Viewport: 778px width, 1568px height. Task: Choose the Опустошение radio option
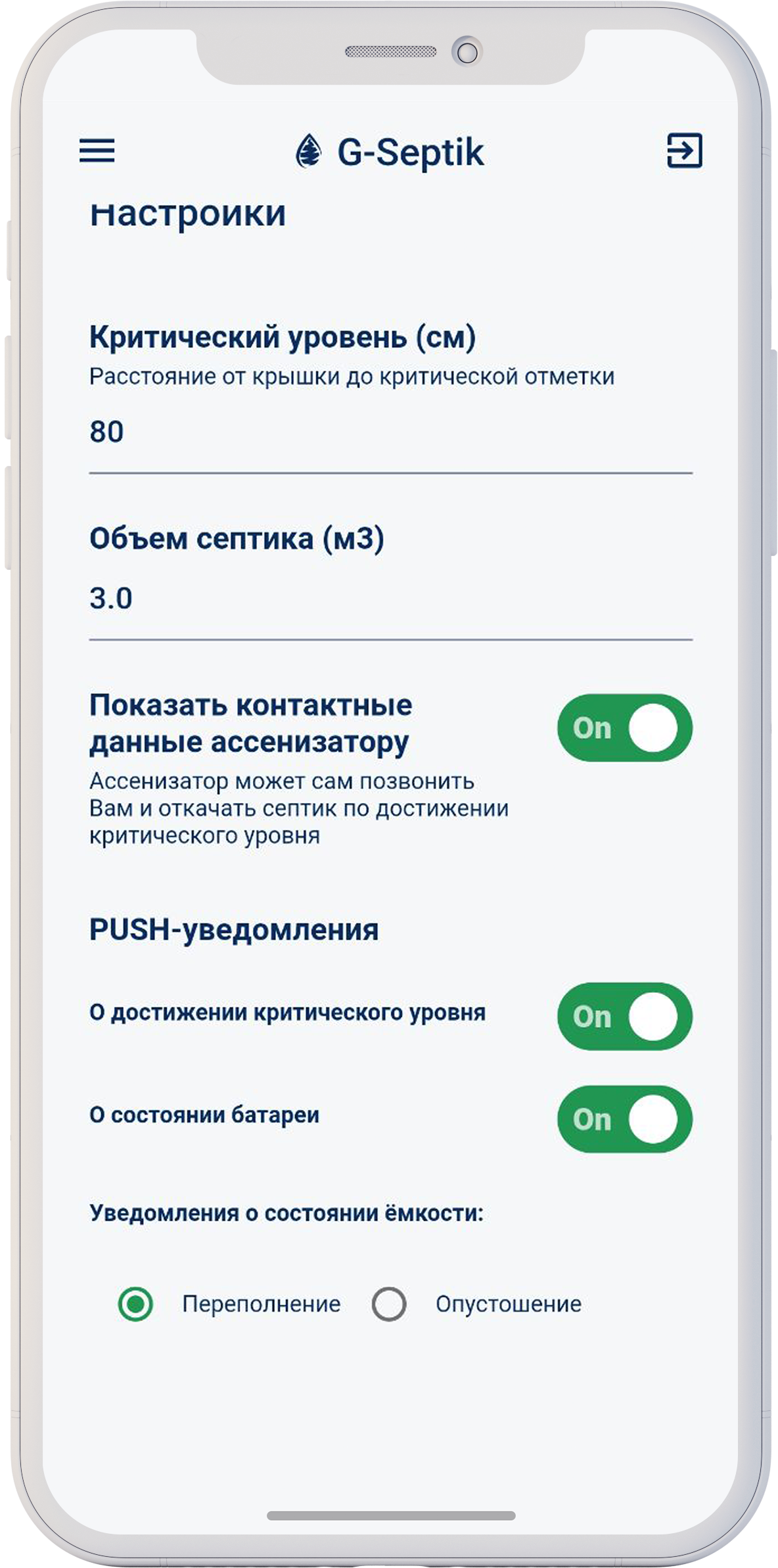tap(389, 1304)
